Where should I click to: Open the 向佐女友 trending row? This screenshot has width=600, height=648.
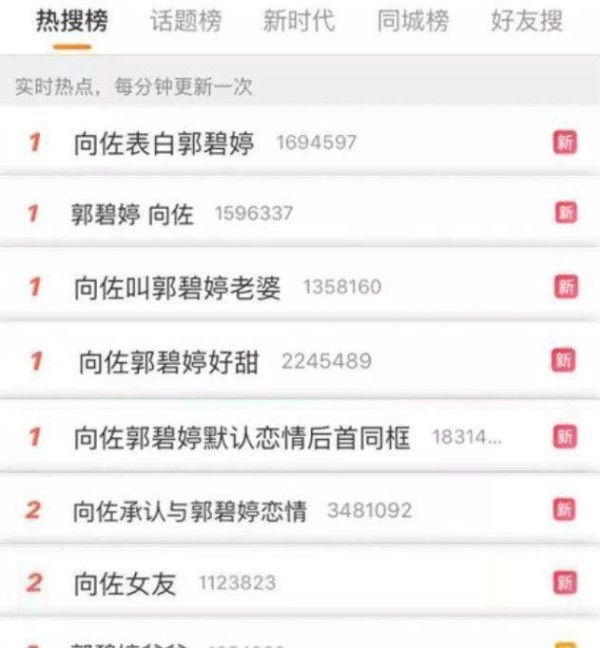point(125,583)
